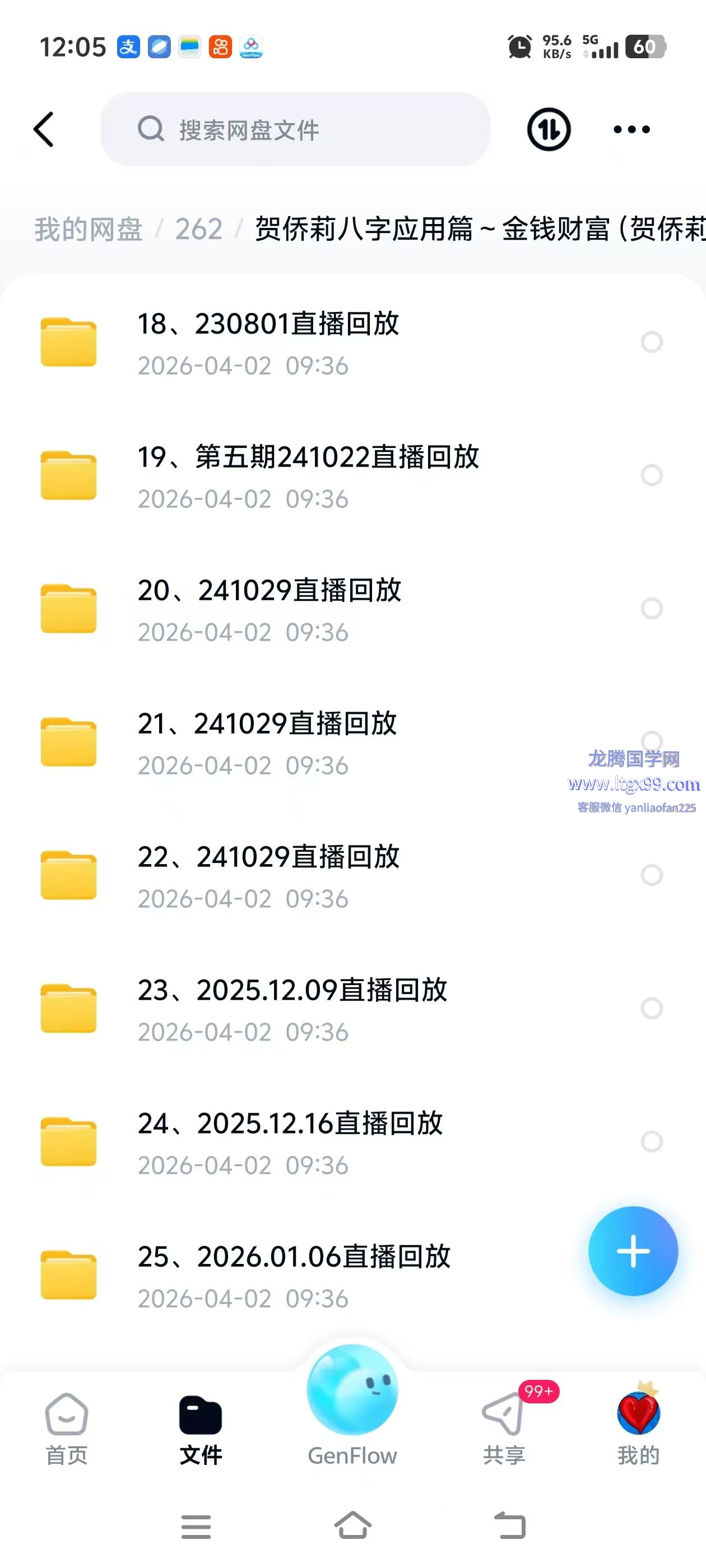
Task: Go to folder 262 in the breadcrumb
Action: coord(198,230)
